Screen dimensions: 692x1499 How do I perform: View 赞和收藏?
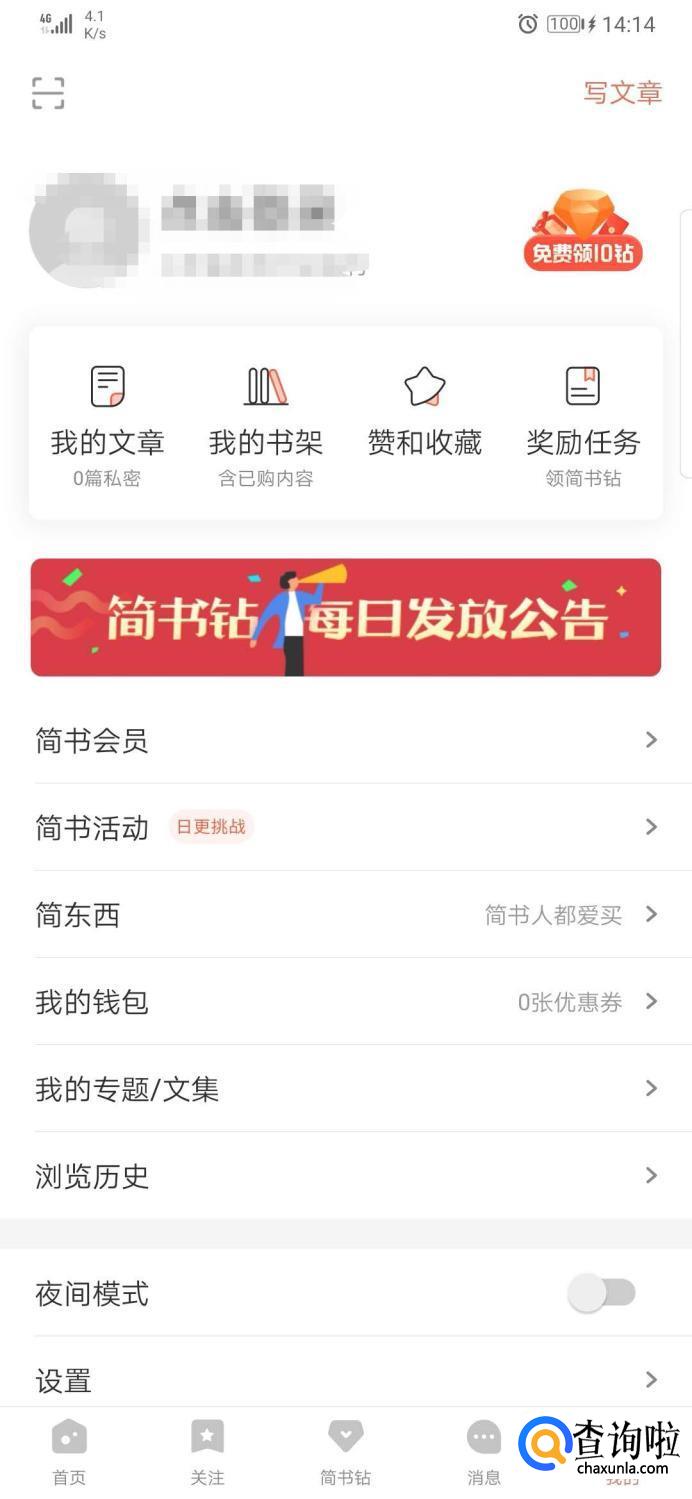(424, 423)
